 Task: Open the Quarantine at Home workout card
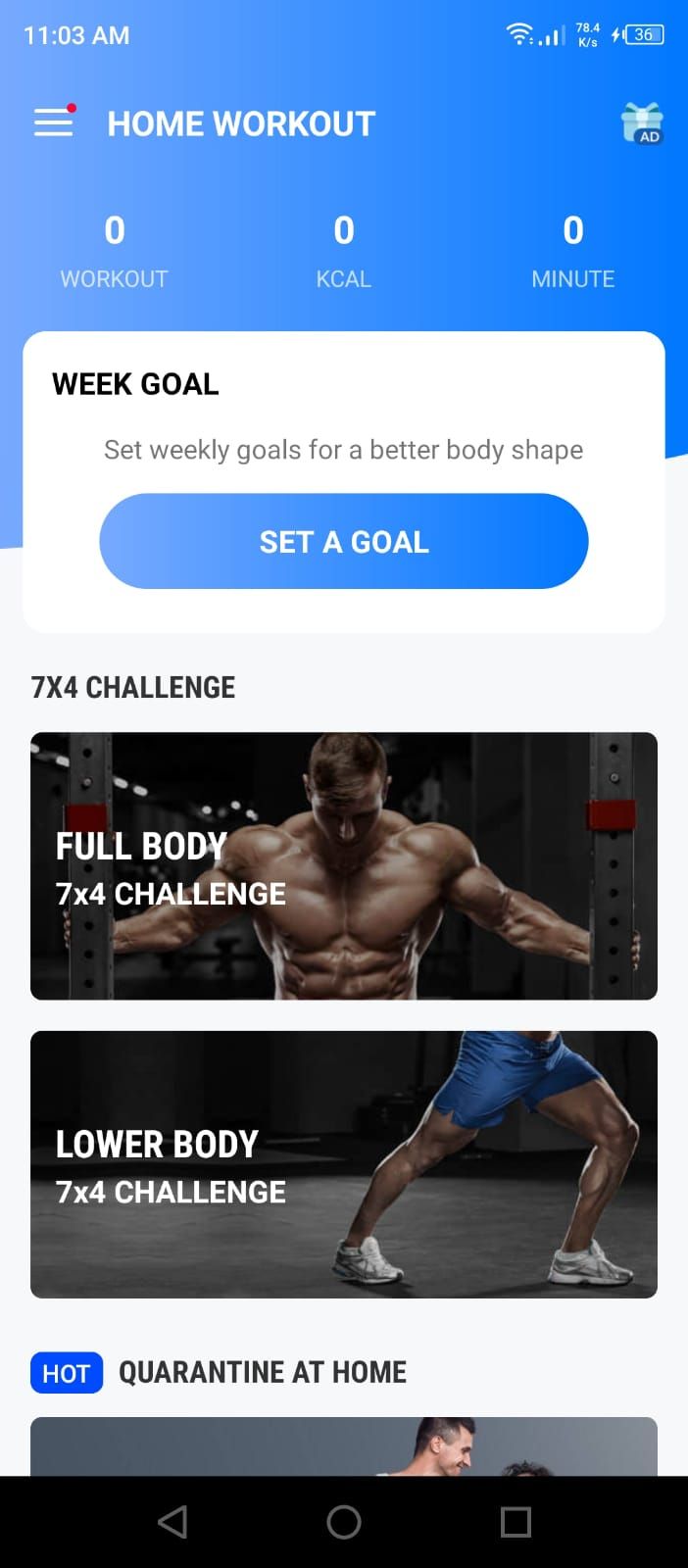[343, 1446]
